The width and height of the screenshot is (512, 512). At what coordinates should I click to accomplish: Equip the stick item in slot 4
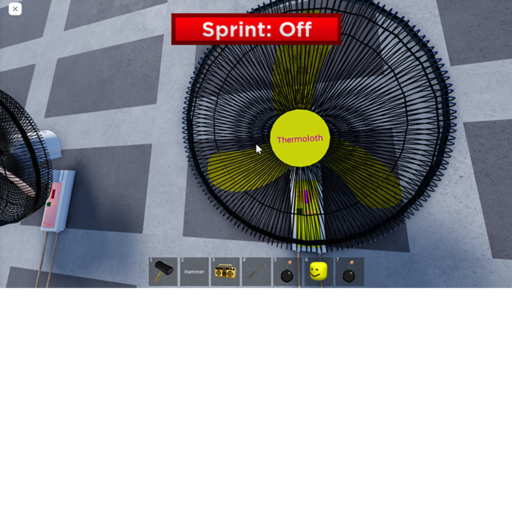(256, 271)
